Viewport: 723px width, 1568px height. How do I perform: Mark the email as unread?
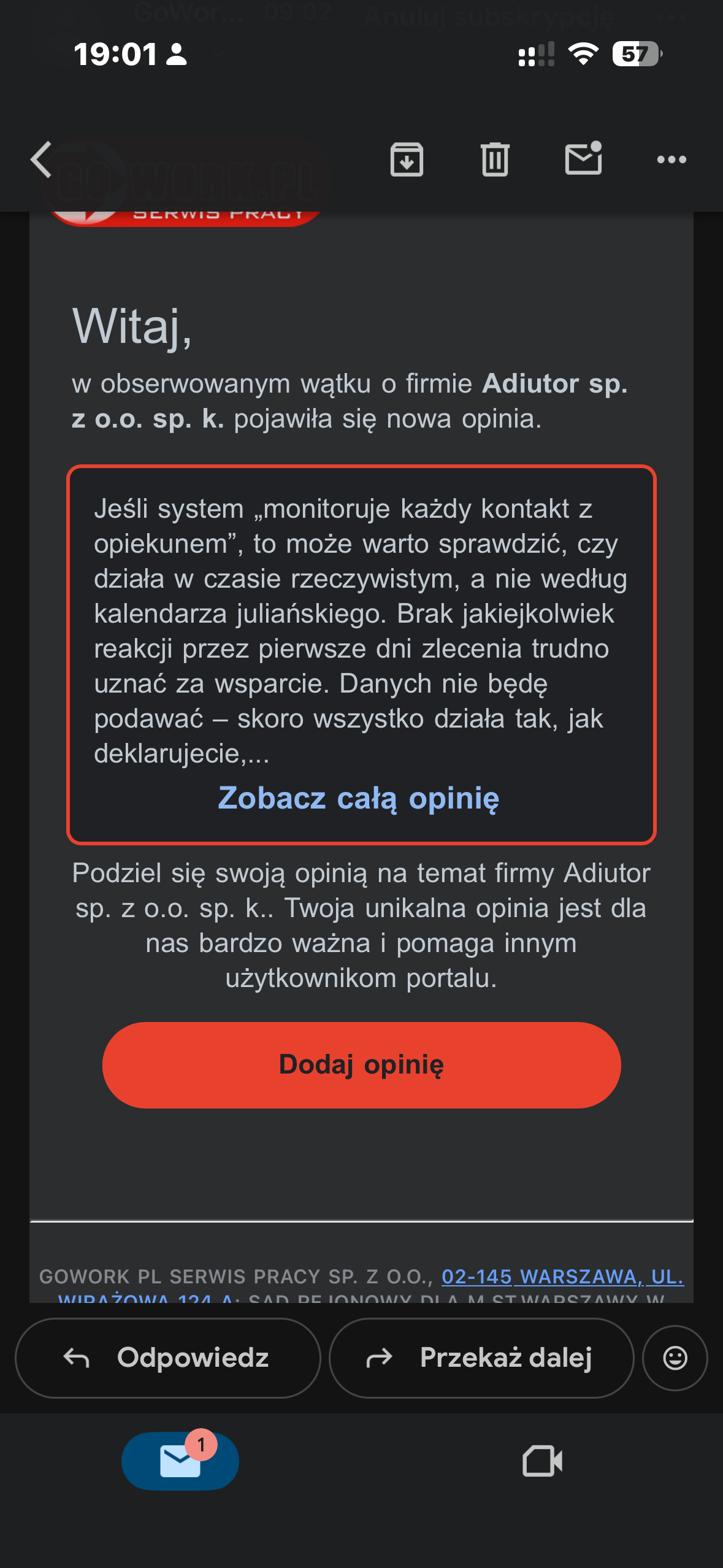click(x=583, y=159)
